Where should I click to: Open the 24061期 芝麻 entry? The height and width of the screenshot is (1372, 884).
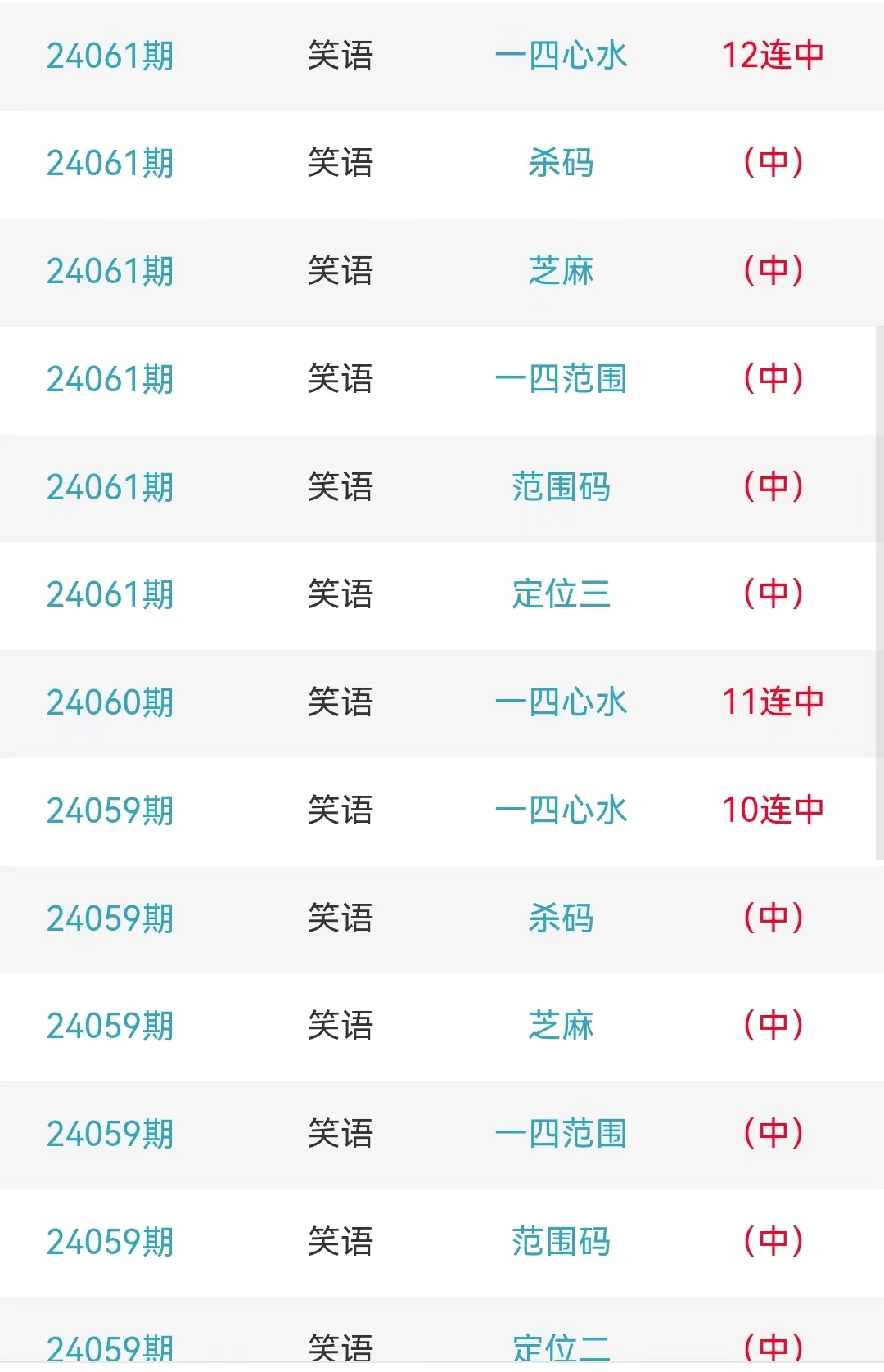(561, 271)
